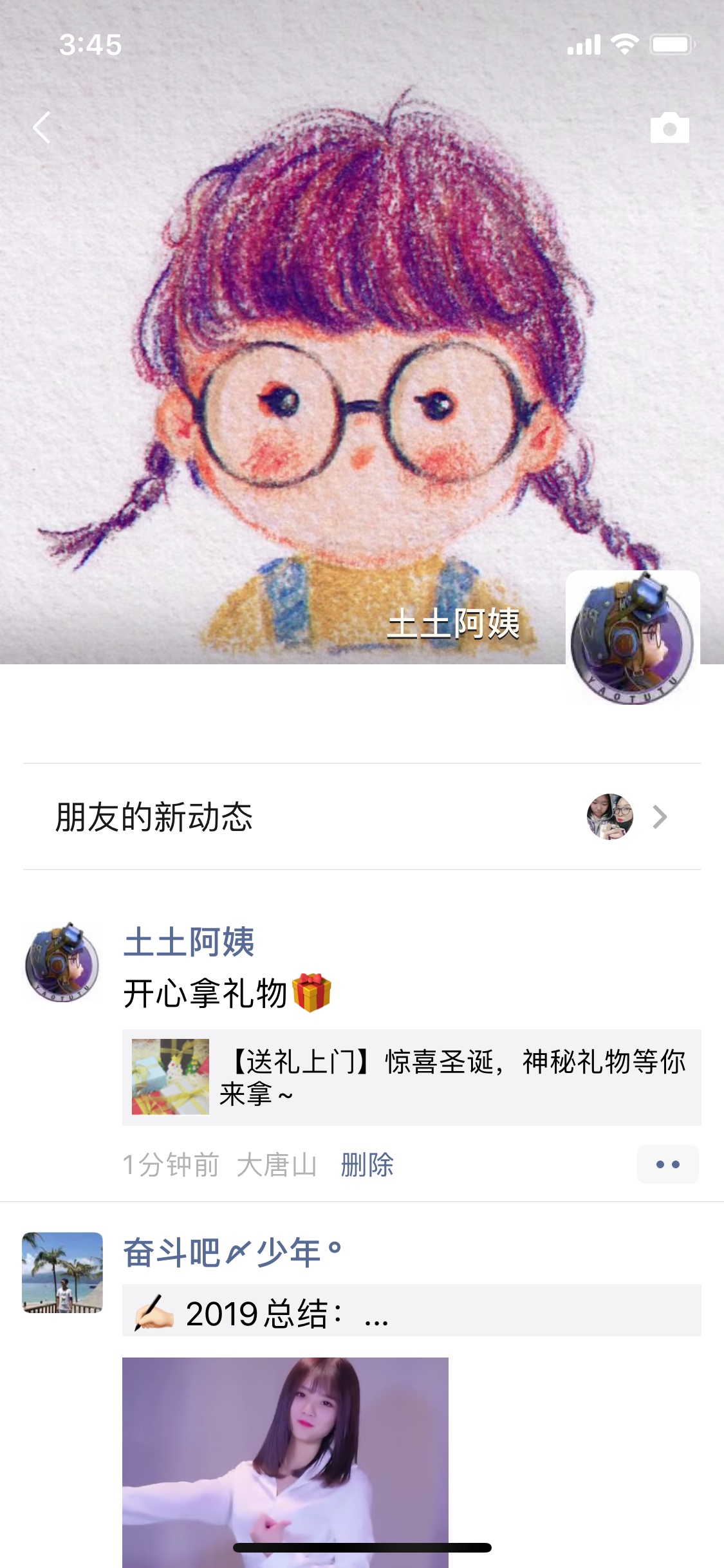724x1568 pixels.
Task: Open the like/comment menu on 土土阿姨's post
Action: pyautogui.click(x=667, y=1164)
